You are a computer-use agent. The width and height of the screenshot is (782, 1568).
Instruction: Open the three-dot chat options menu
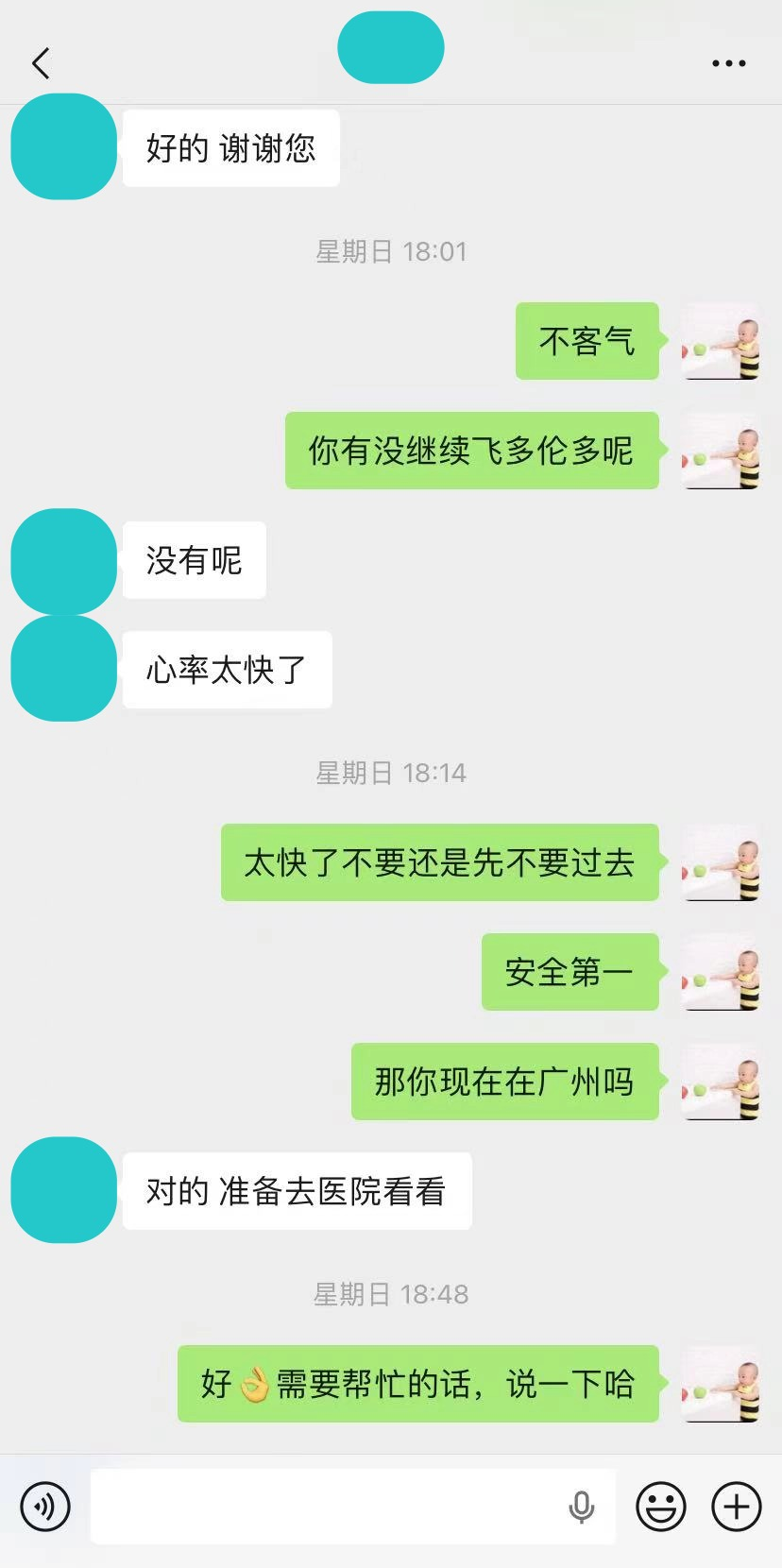pyautogui.click(x=728, y=63)
